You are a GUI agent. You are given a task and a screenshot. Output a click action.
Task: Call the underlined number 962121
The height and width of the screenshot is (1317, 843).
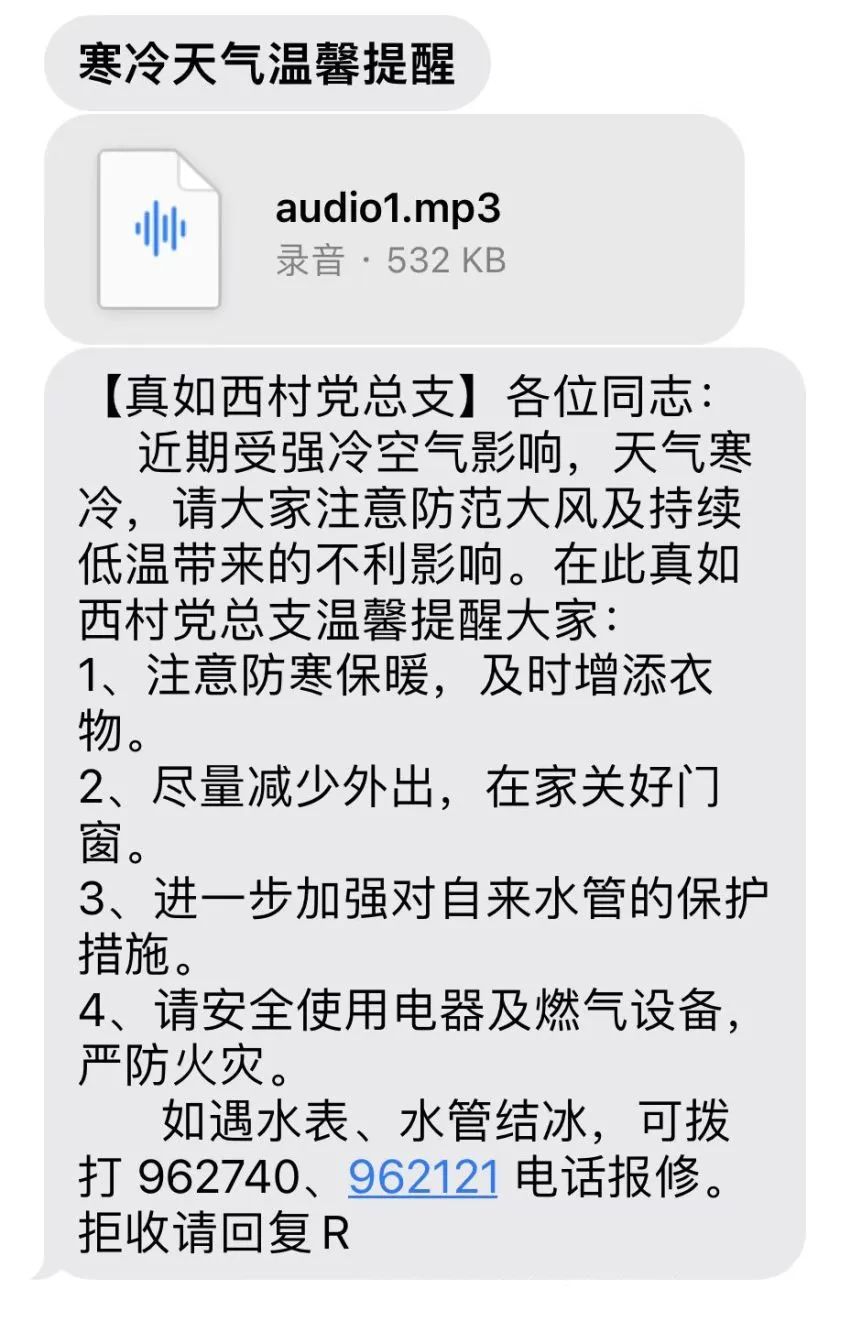coord(423,1177)
